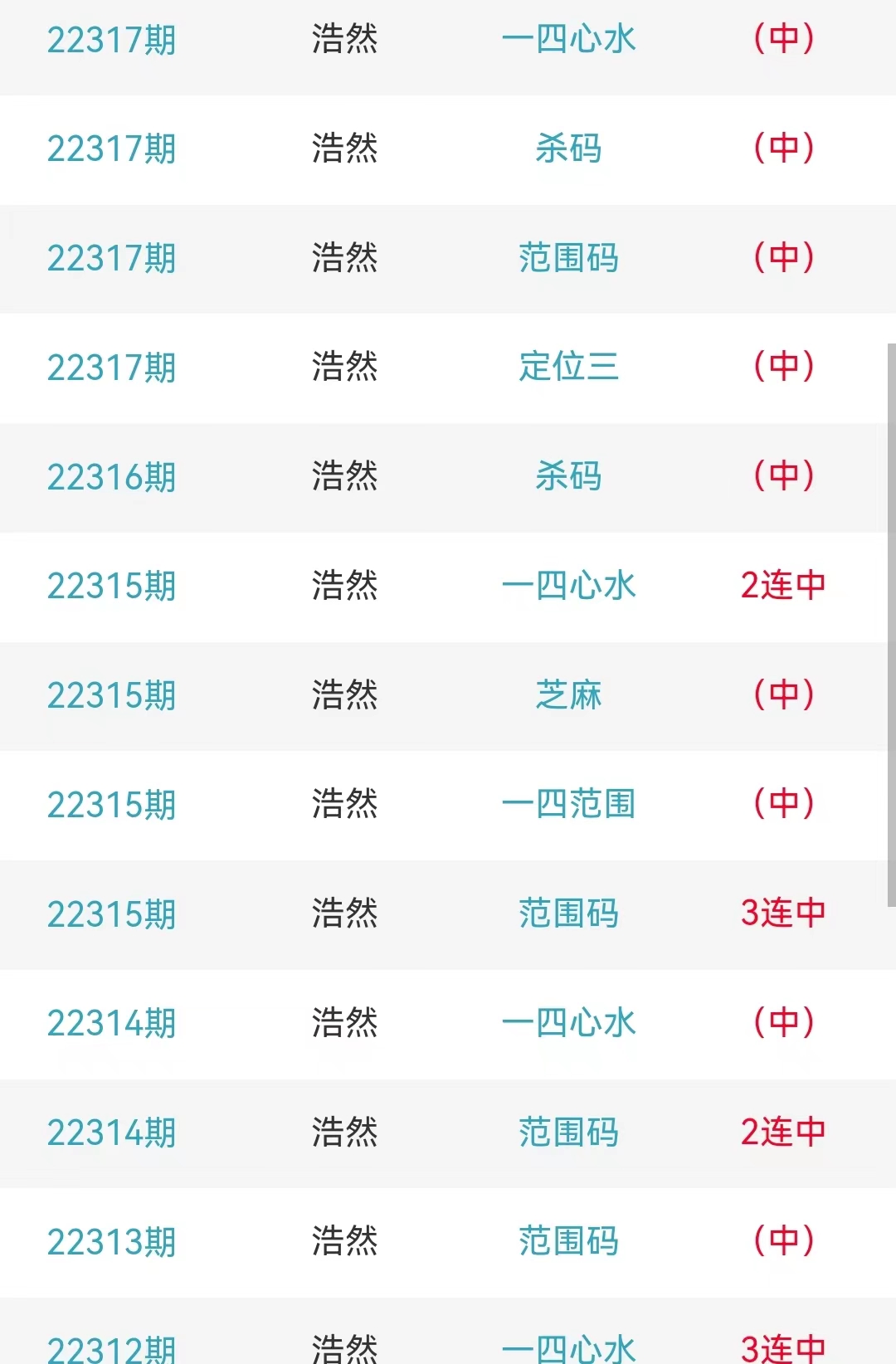Open the 22317期 范围码 record

(568, 258)
